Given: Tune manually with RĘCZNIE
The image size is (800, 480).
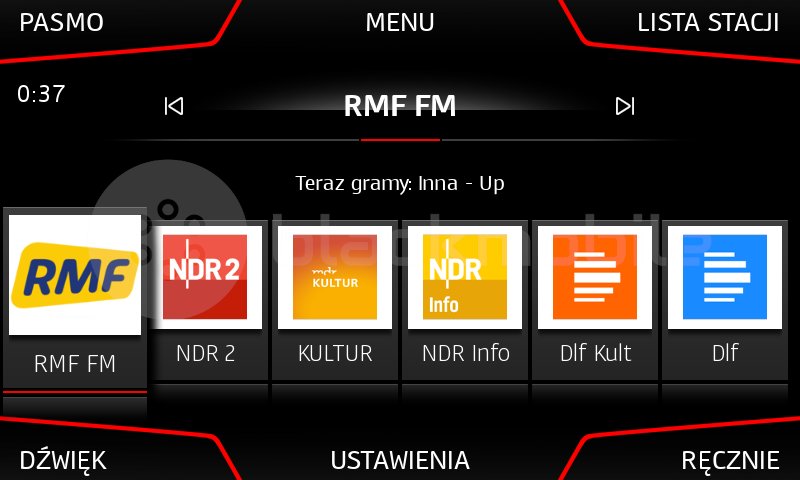Looking at the screenshot, I should pyautogui.click(x=730, y=460).
